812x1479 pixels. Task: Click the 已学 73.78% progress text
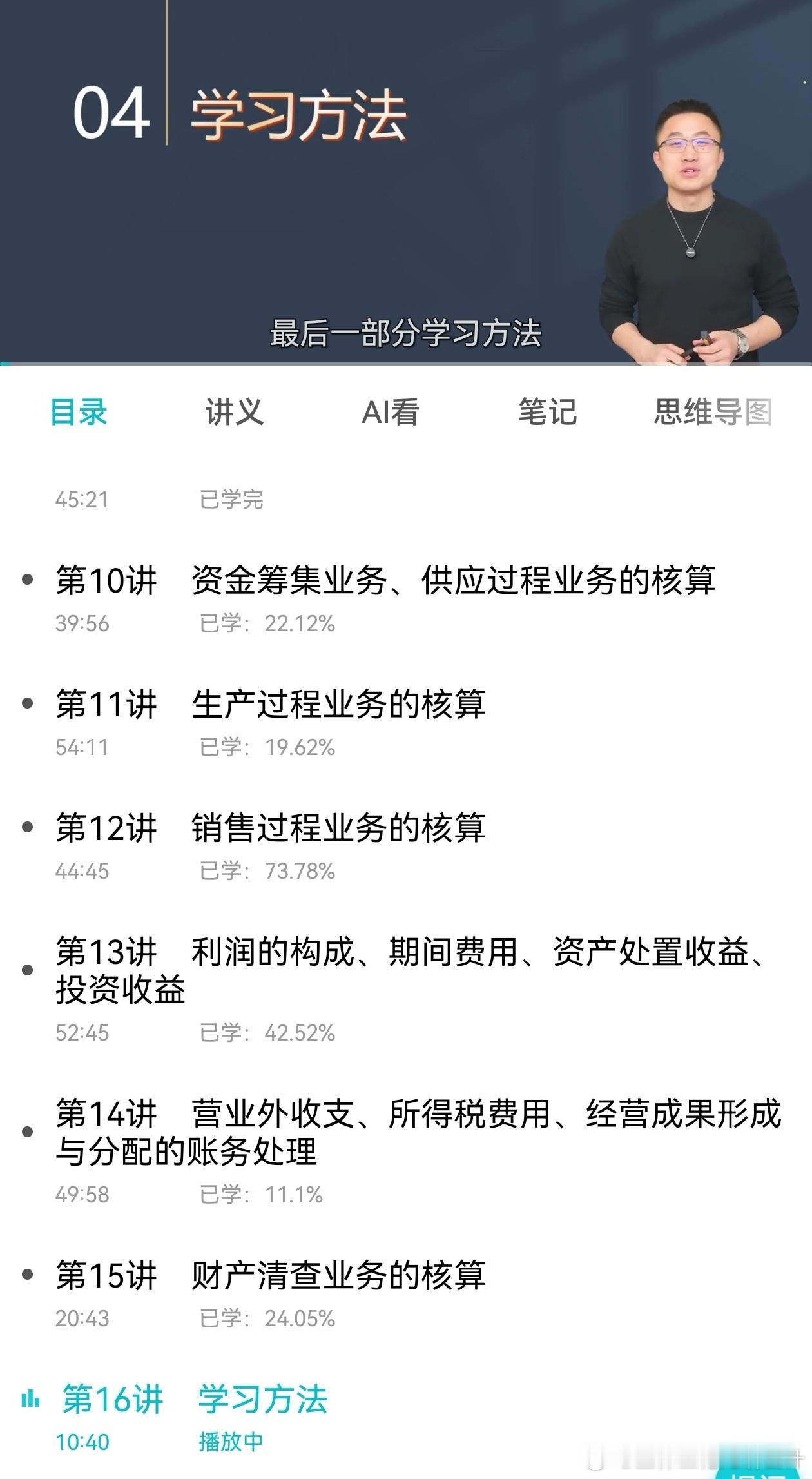coord(267,869)
